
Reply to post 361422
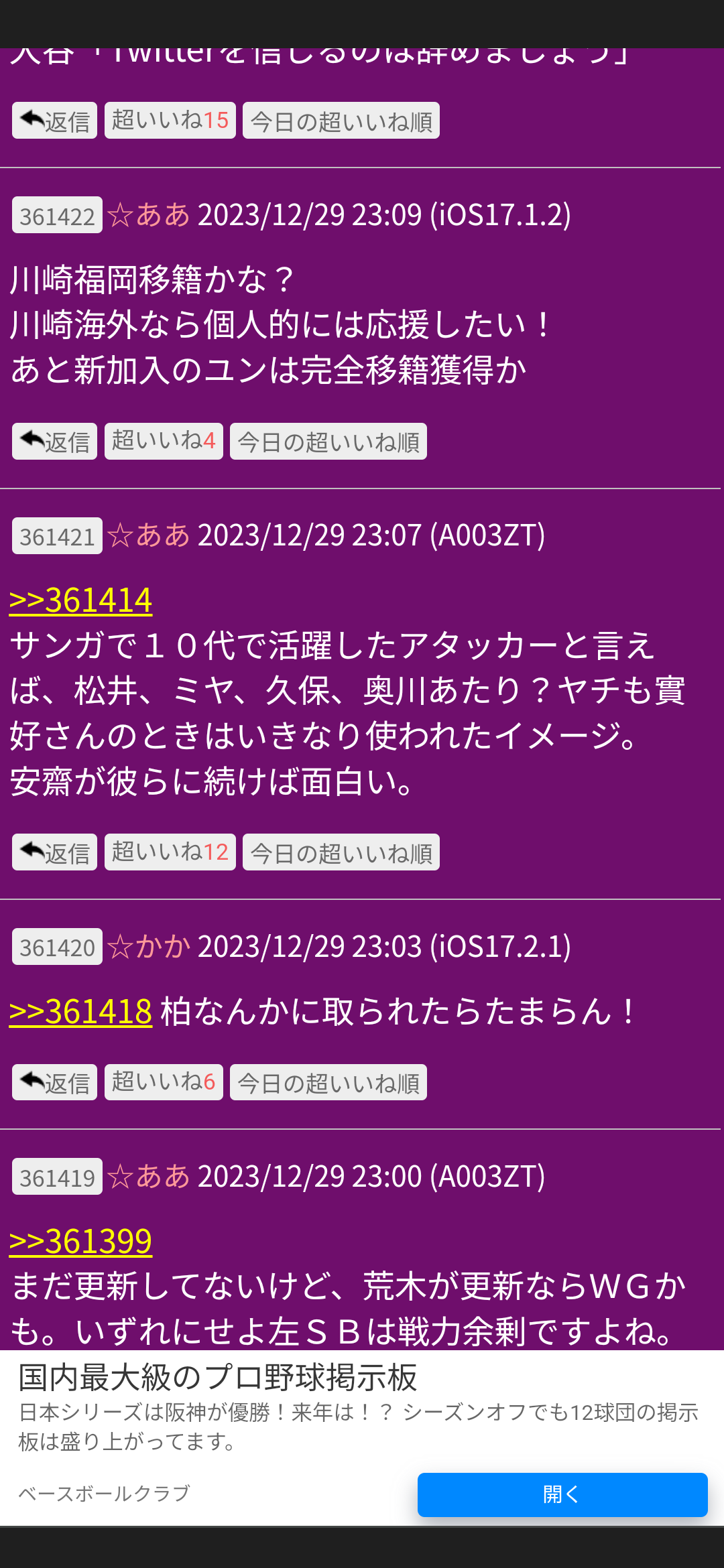coord(54,442)
